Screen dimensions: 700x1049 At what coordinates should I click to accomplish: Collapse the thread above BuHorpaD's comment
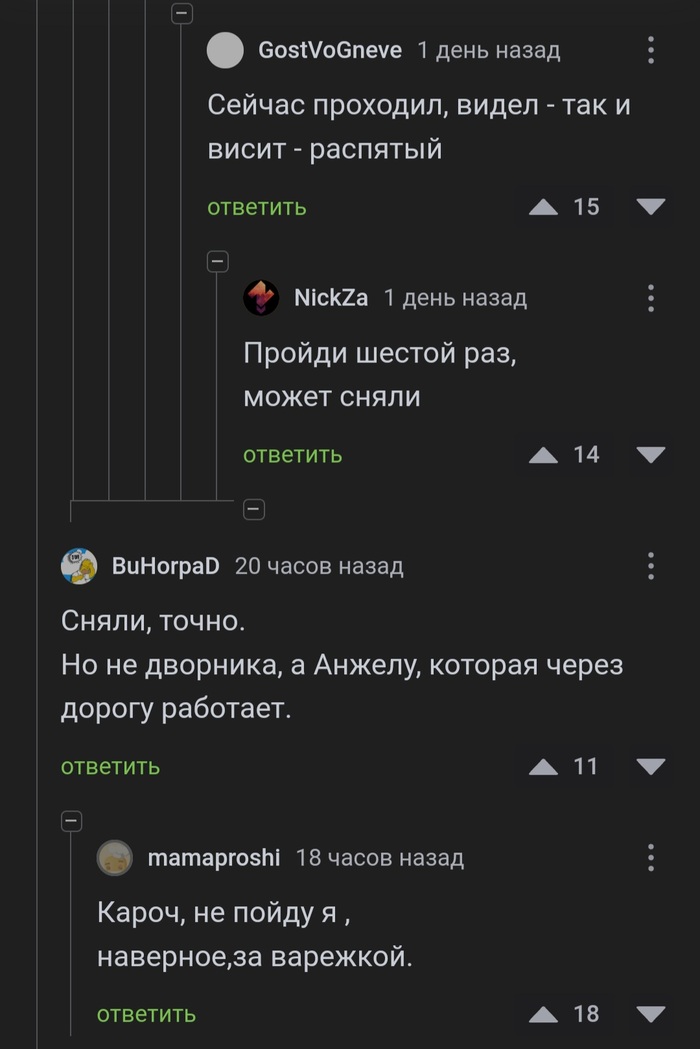pyautogui.click(x=254, y=510)
